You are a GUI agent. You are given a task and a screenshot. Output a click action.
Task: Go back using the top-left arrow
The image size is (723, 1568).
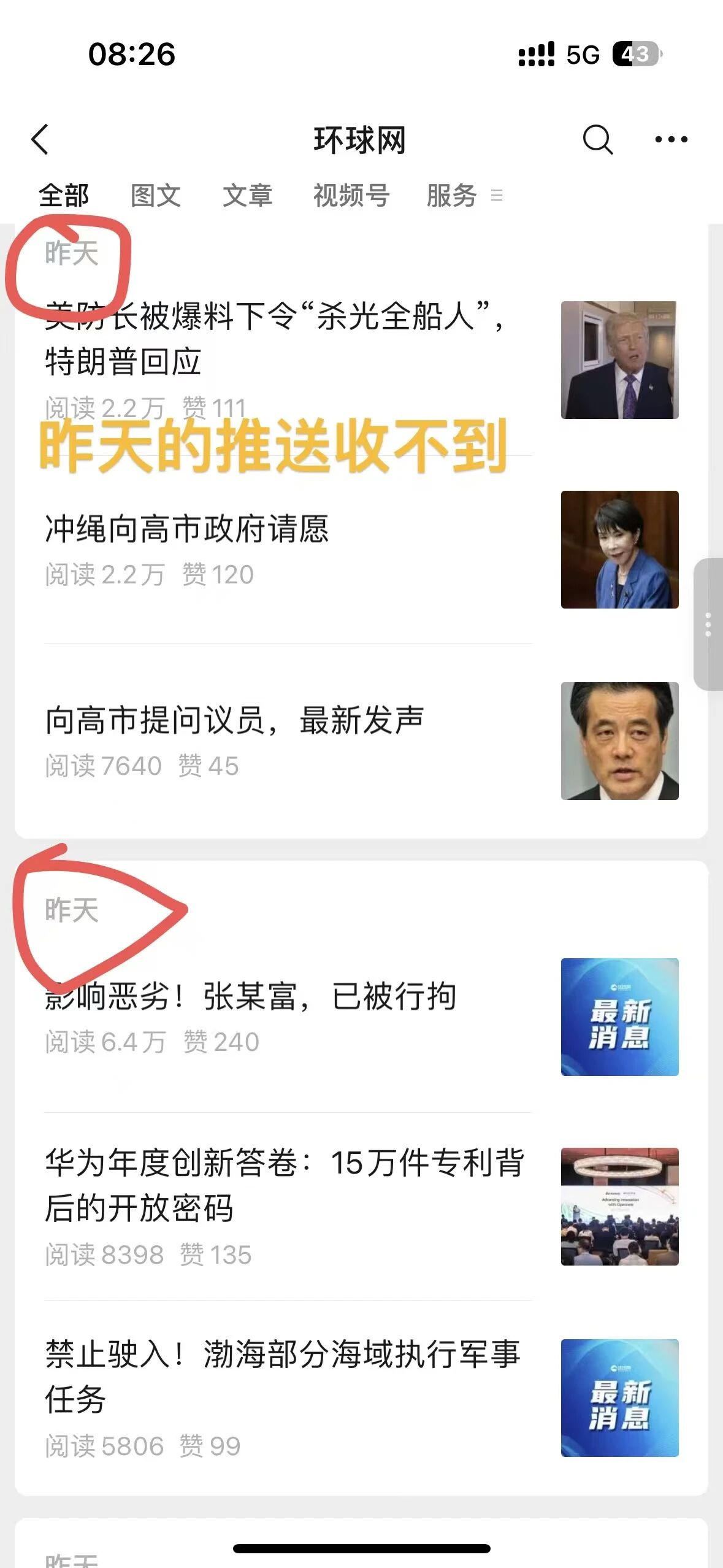pos(40,139)
